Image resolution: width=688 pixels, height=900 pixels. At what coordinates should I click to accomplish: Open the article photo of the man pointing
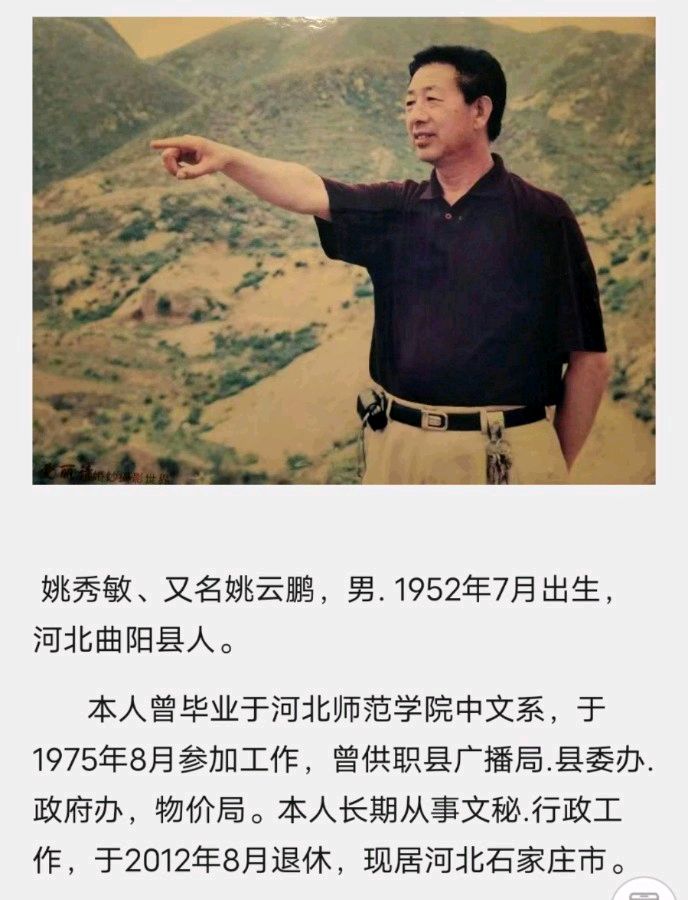[344, 250]
